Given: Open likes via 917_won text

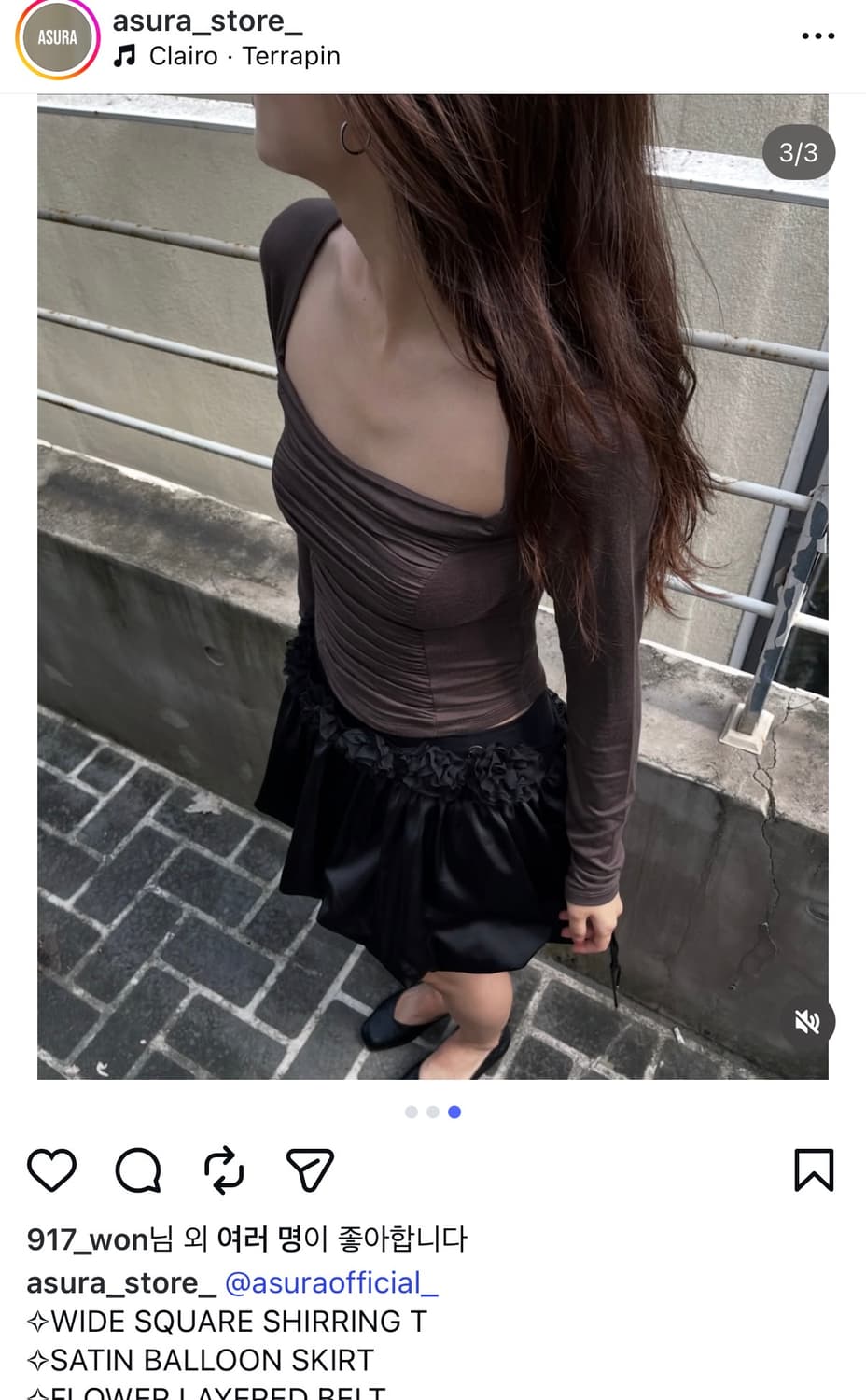Looking at the screenshot, I should pyautogui.click(x=87, y=1239).
